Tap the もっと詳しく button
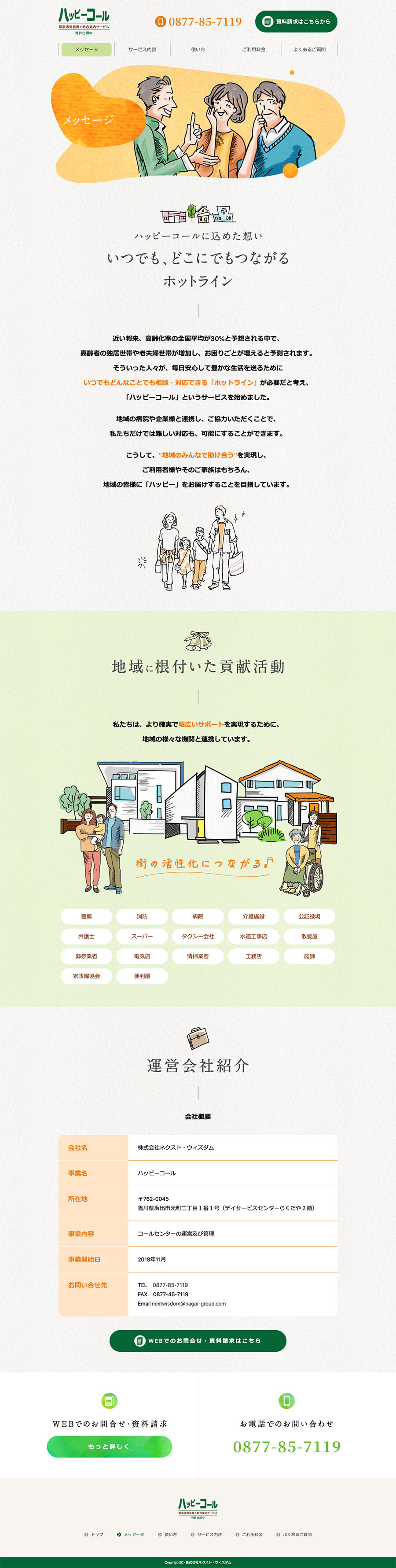 pos(109,1446)
